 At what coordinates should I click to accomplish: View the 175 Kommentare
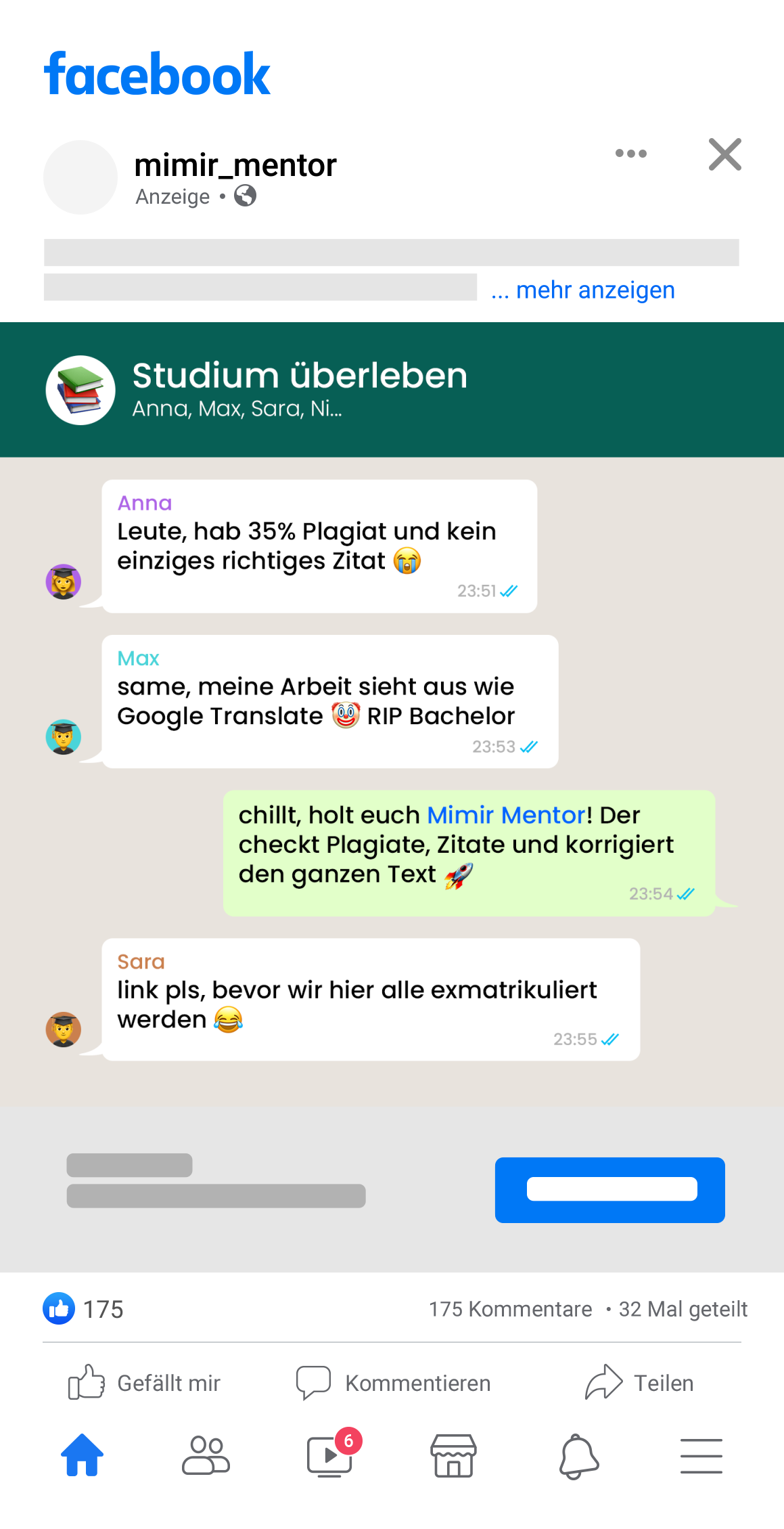pyautogui.click(x=510, y=1309)
